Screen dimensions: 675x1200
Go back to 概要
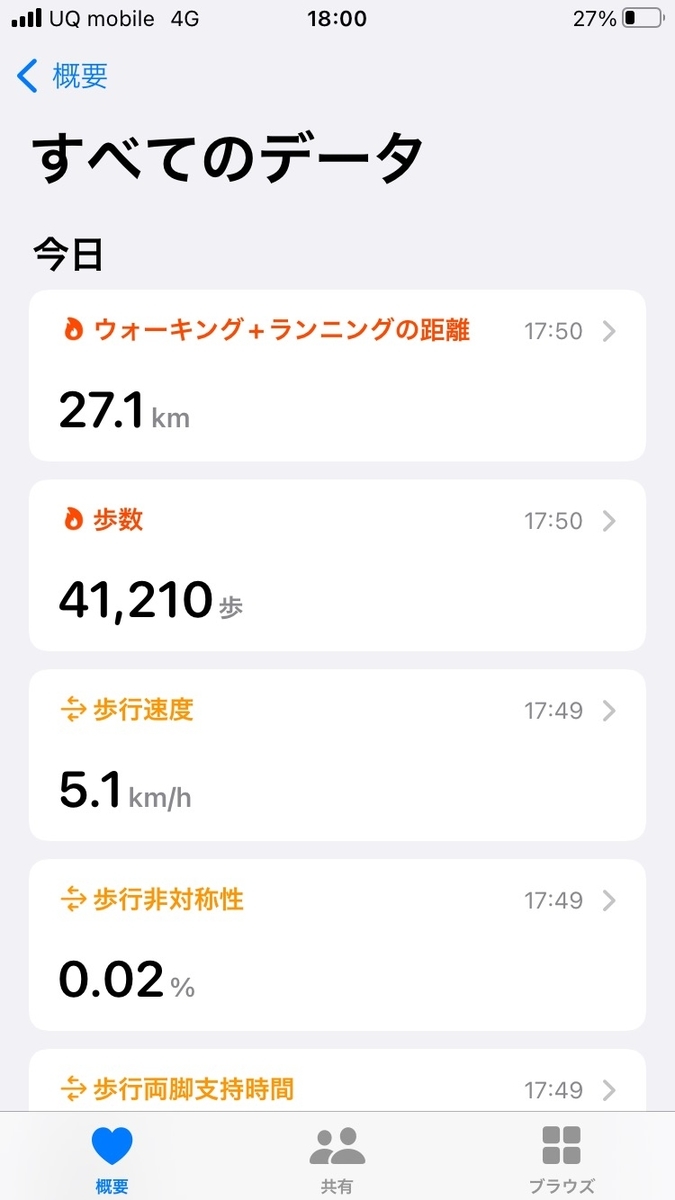pyautogui.click(x=62, y=75)
